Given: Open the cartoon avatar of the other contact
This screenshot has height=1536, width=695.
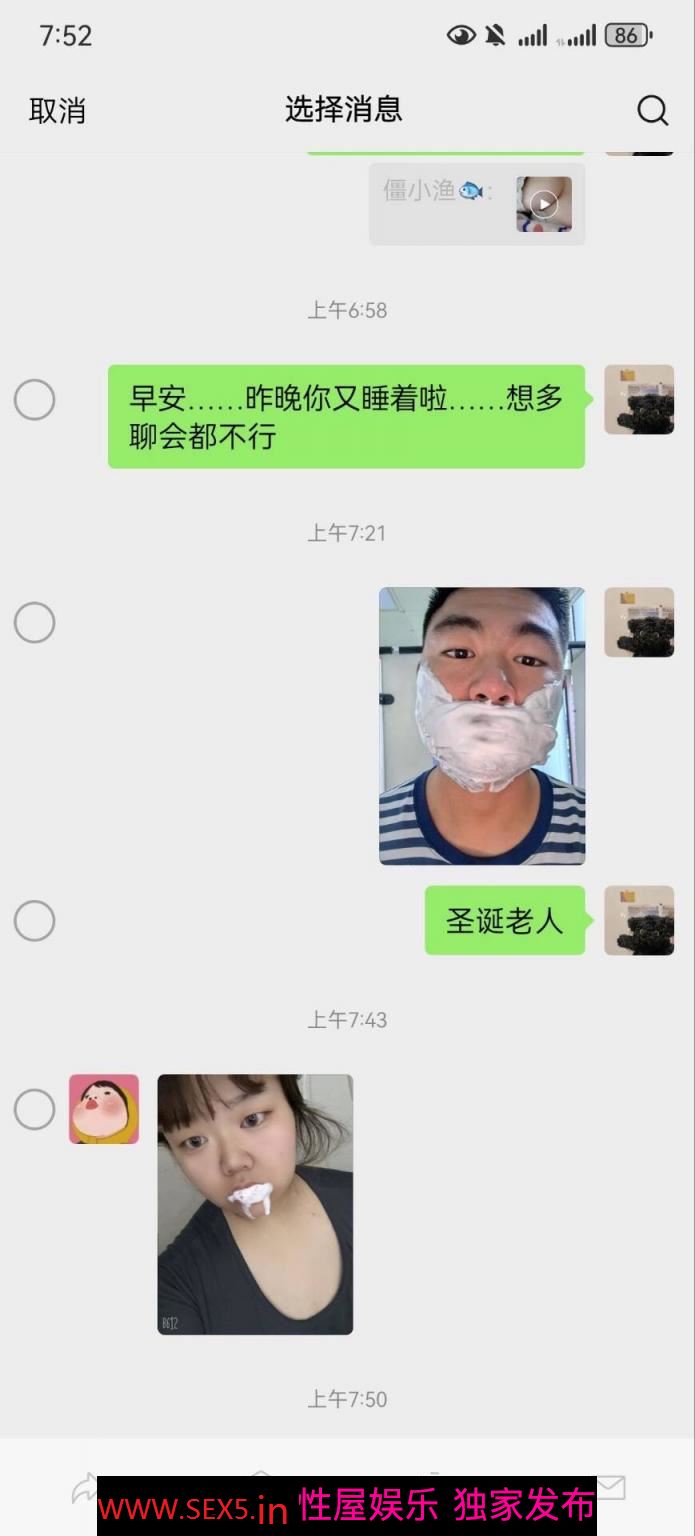Looking at the screenshot, I should [x=104, y=1109].
